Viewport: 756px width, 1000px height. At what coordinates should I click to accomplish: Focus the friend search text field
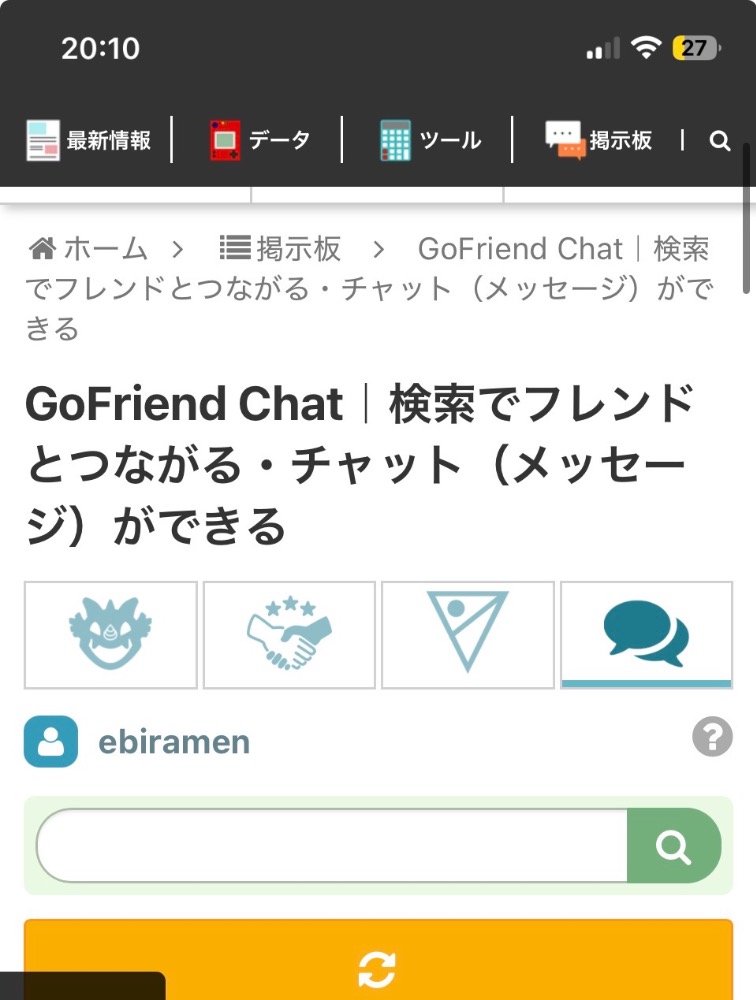coord(332,846)
